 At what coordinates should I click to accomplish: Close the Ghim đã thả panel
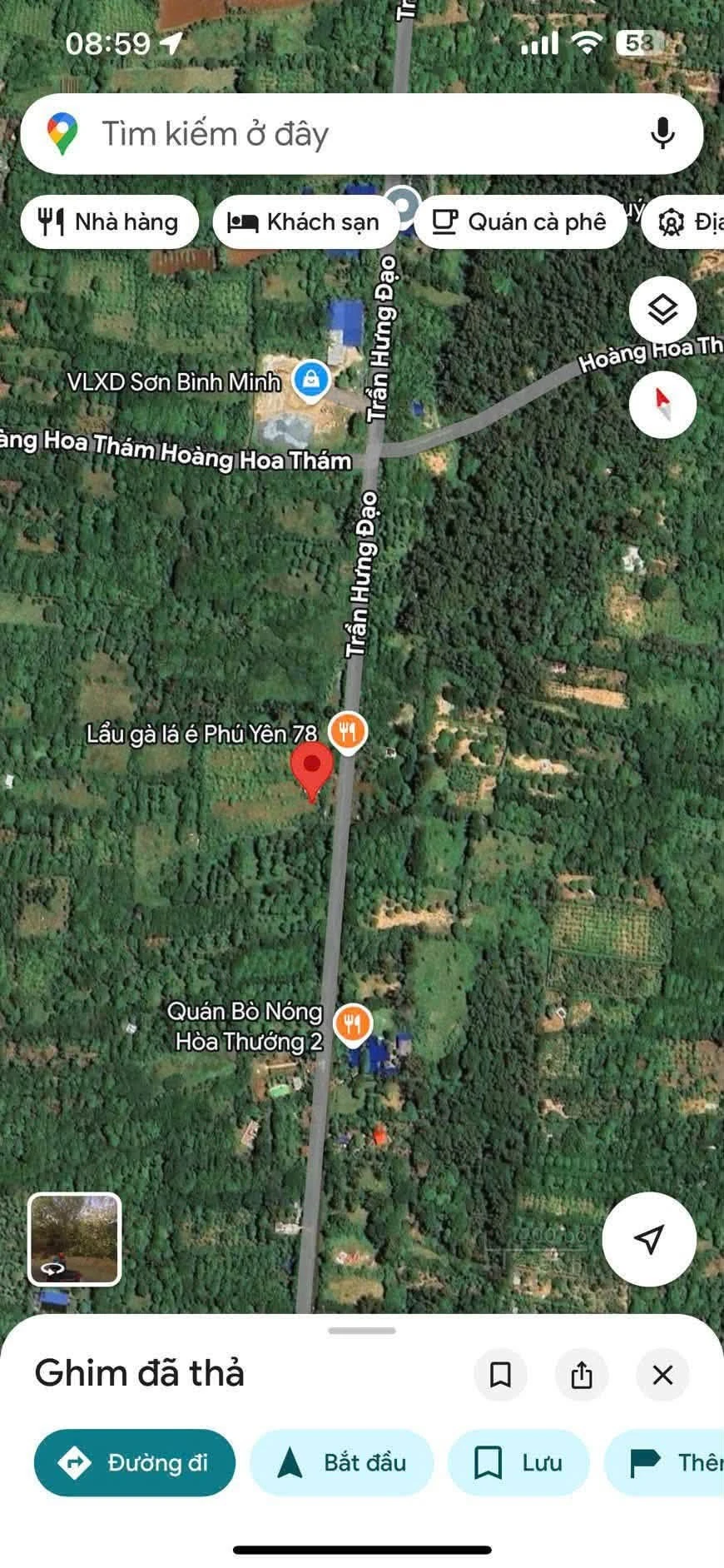(x=662, y=1374)
